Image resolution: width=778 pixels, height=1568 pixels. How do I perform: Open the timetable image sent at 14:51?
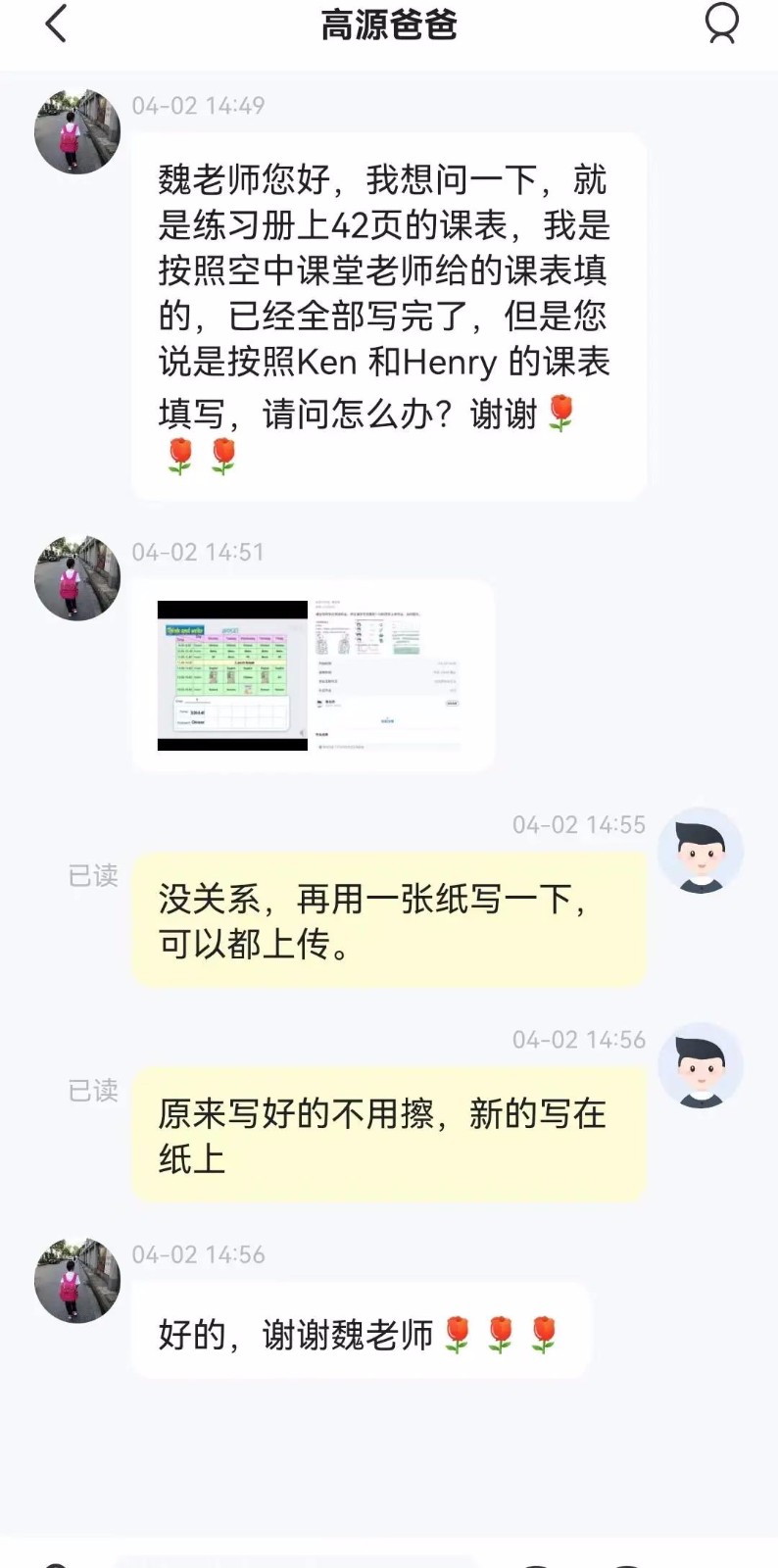(x=310, y=675)
